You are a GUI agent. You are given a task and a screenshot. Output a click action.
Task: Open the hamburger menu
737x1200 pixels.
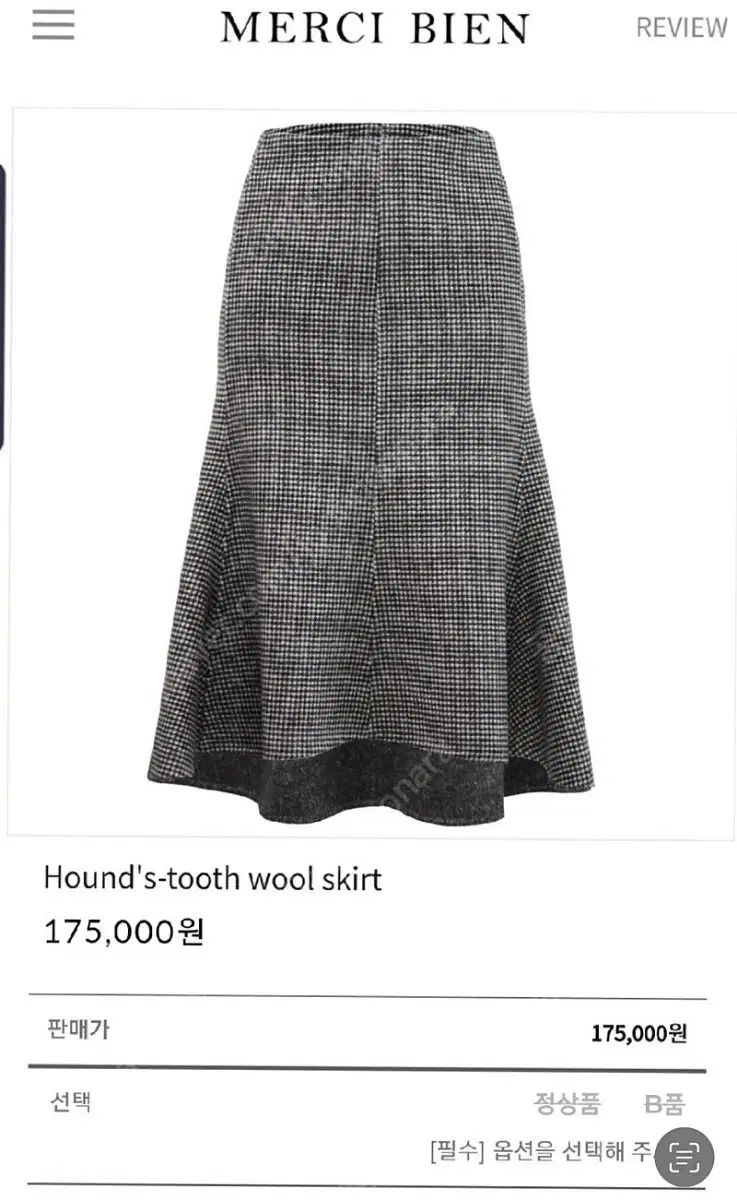(53, 25)
